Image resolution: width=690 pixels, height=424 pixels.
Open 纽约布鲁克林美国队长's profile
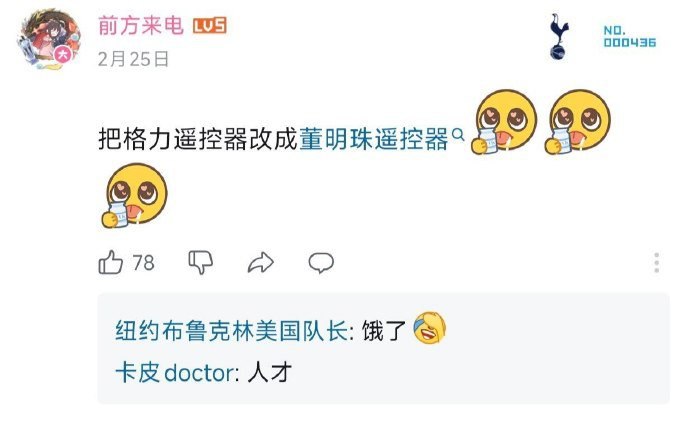coord(232,330)
